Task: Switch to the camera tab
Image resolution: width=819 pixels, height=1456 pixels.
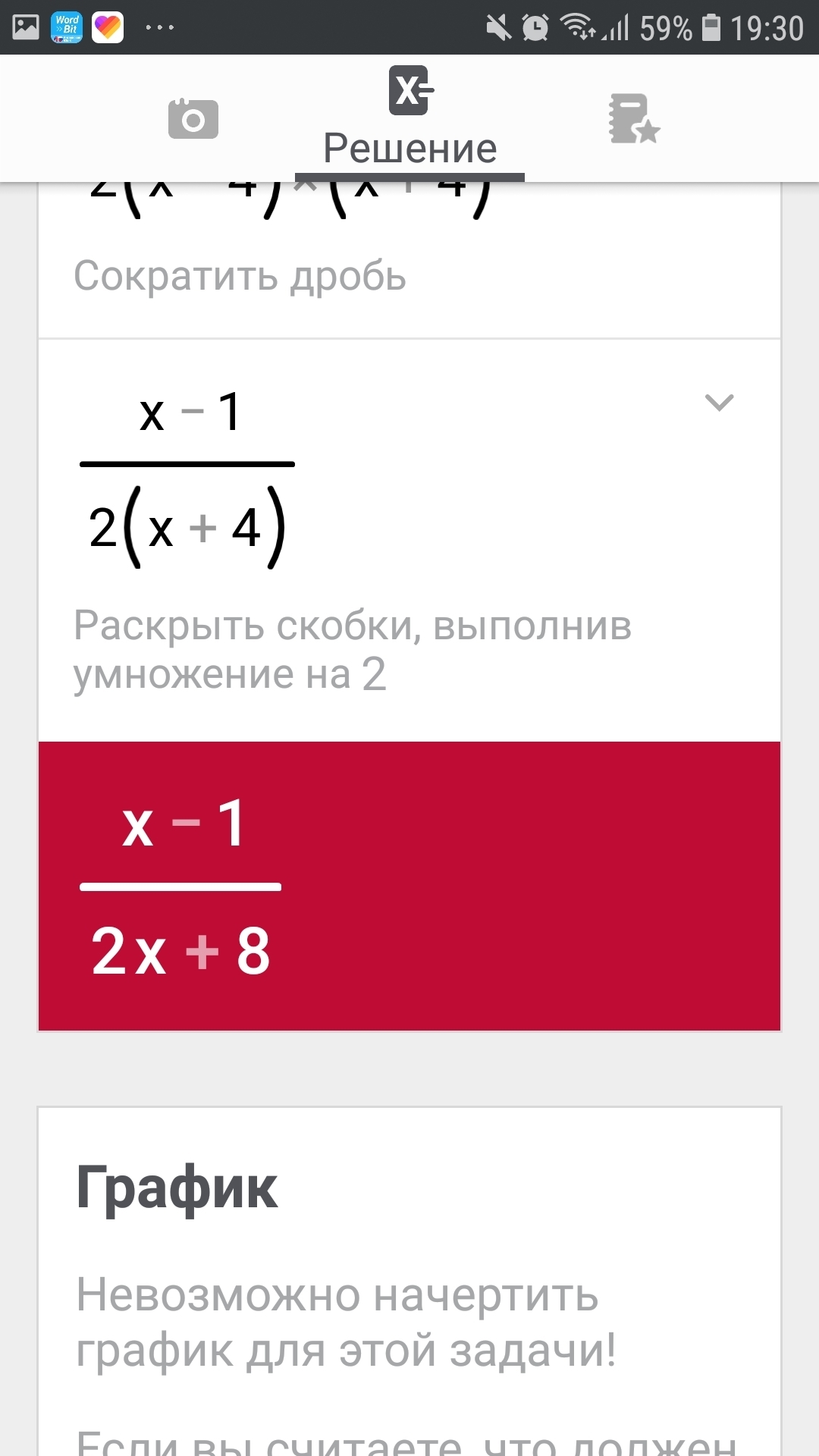Action: click(x=193, y=119)
